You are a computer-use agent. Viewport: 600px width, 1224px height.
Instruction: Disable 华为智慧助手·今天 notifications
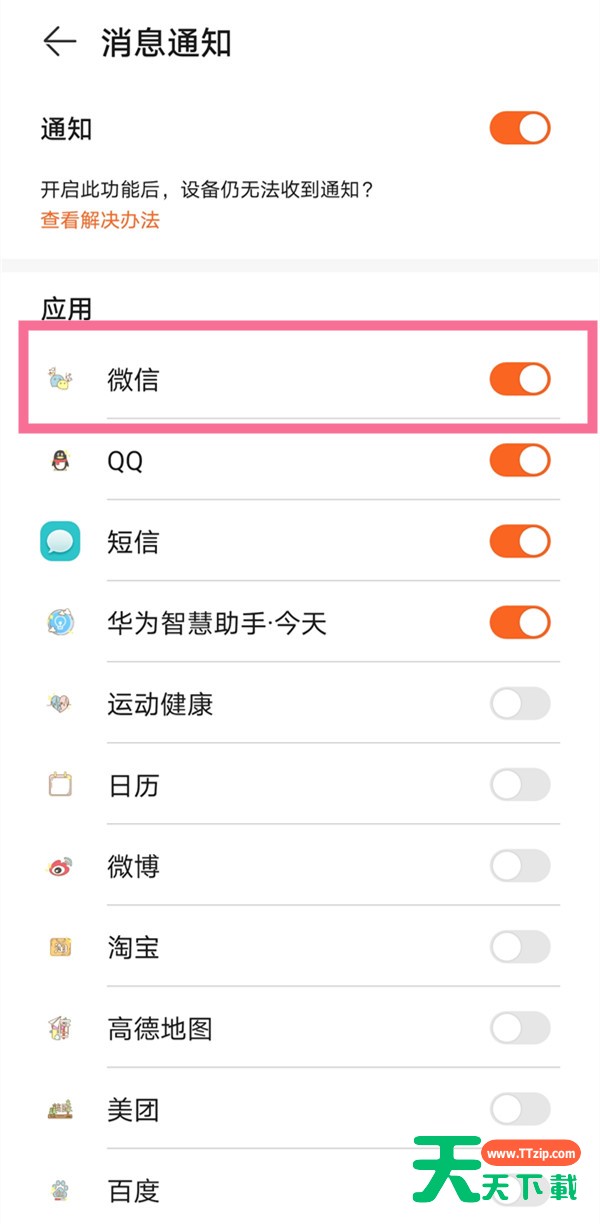(x=520, y=623)
